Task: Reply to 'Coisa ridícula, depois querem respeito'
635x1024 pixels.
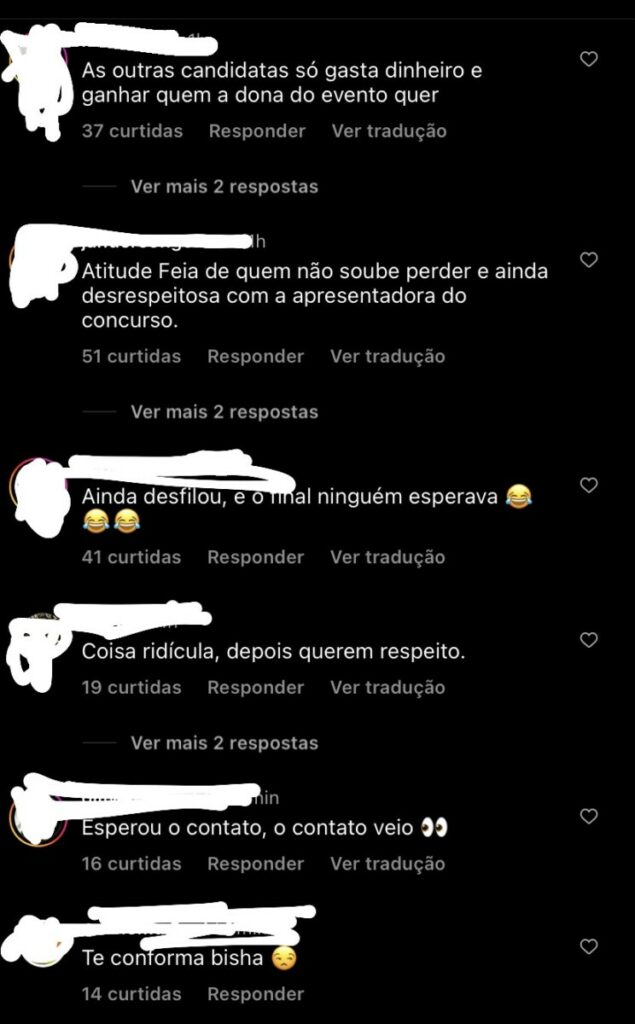Action: 256,687
